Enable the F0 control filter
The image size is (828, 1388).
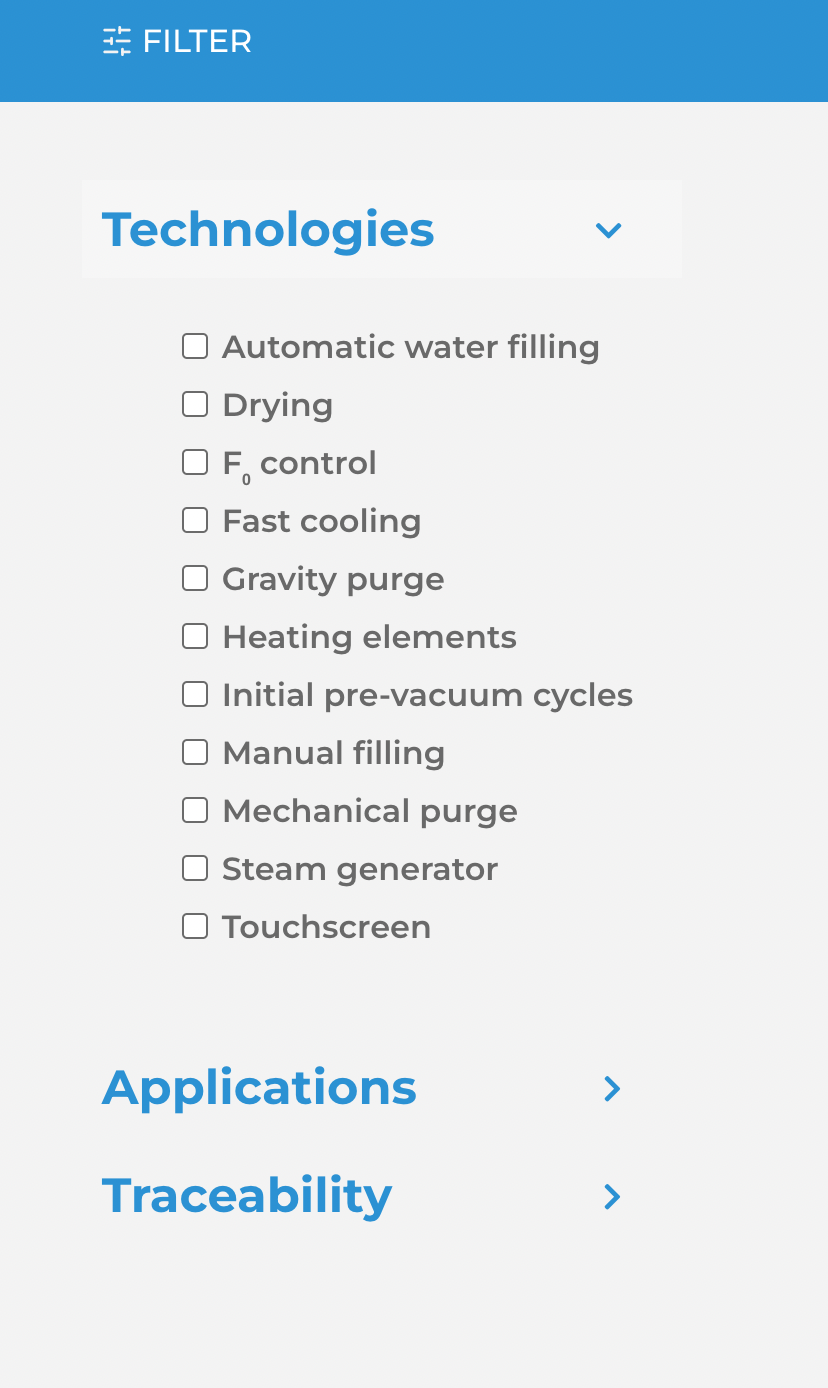(x=195, y=463)
